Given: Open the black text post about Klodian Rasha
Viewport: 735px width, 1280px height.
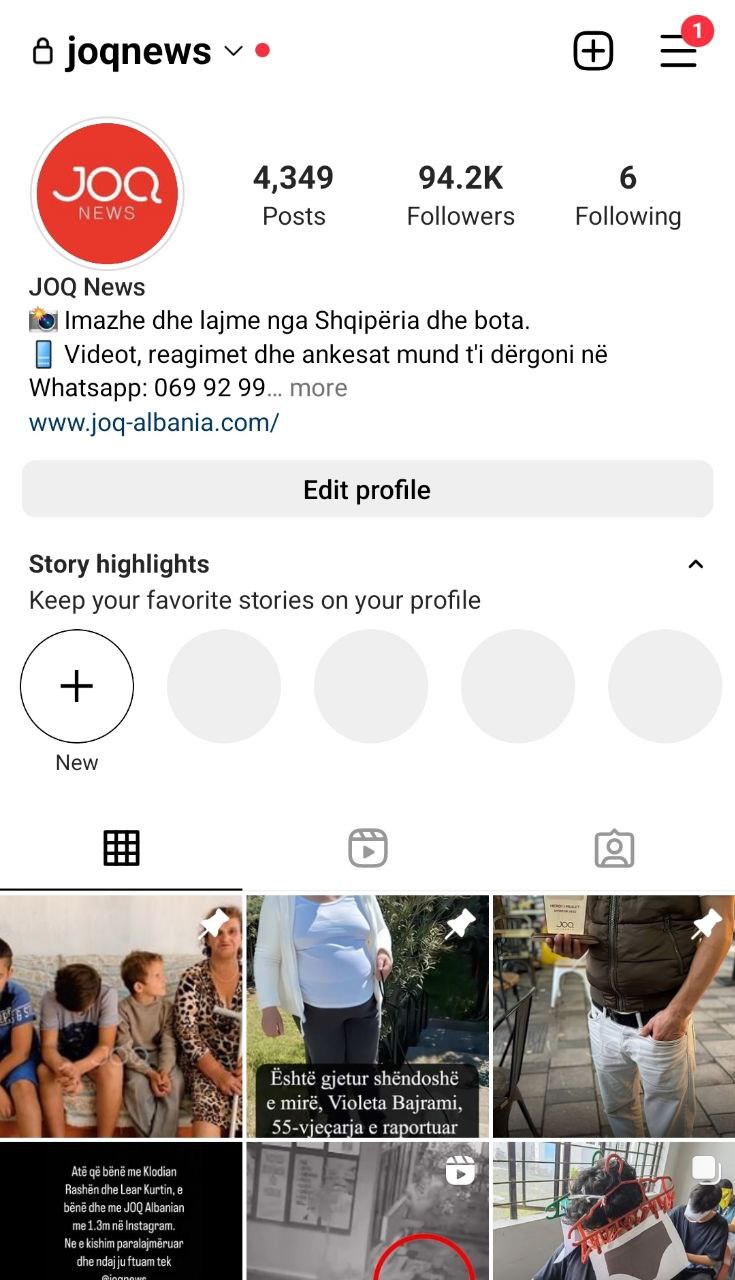Looking at the screenshot, I should (121, 1211).
